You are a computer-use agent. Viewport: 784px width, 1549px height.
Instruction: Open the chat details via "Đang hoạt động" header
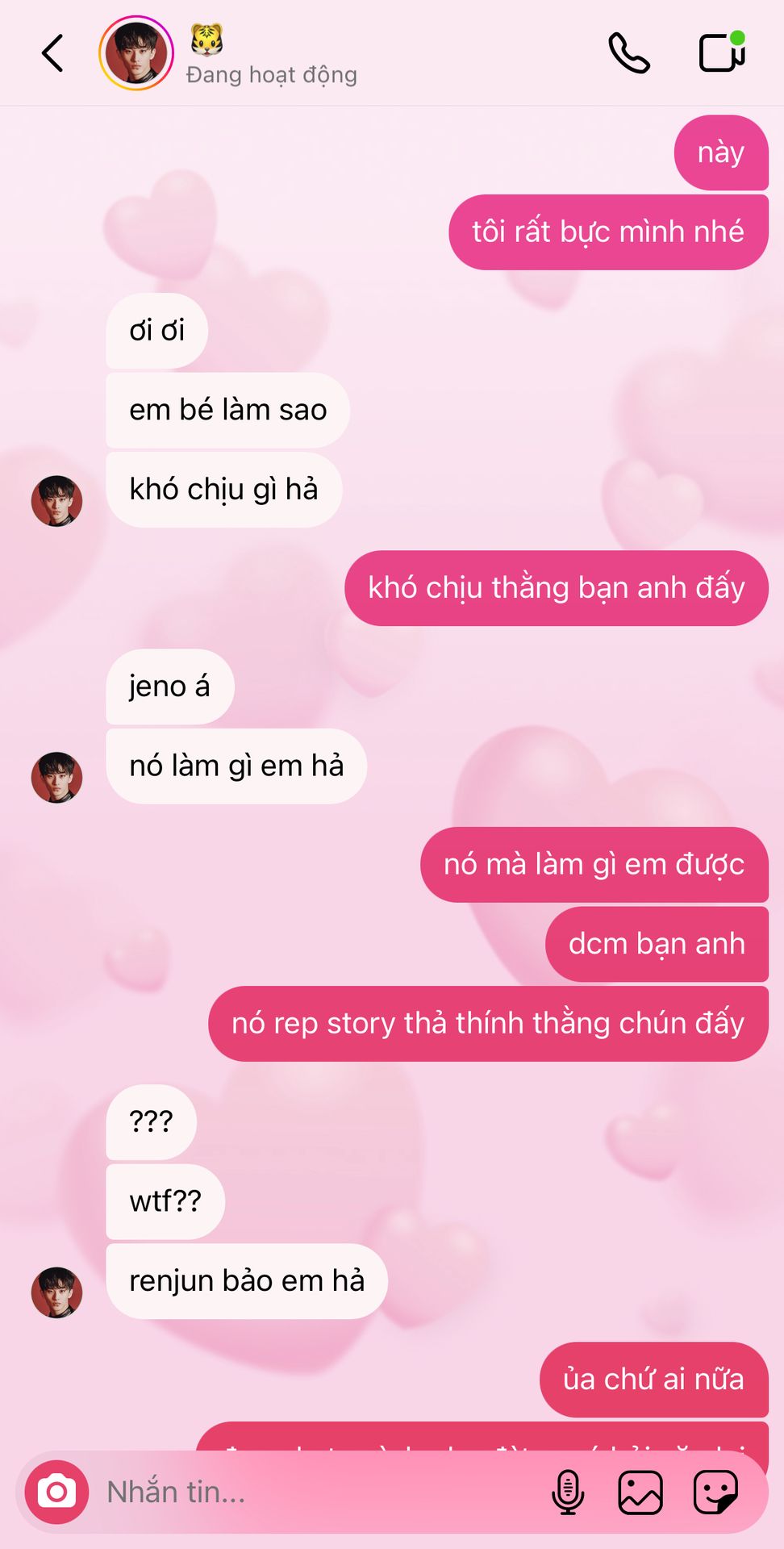[272, 74]
